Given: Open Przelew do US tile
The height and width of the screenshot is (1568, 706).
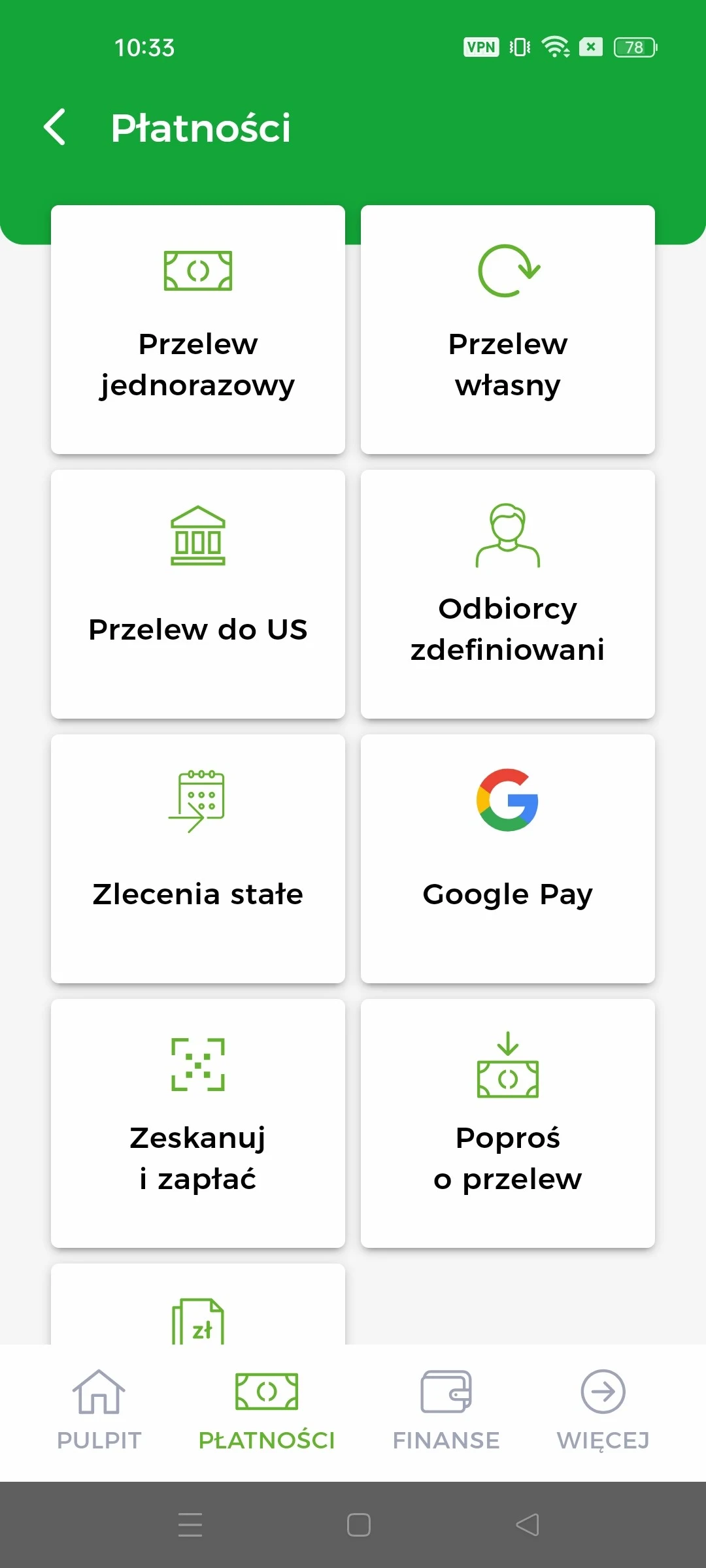Looking at the screenshot, I should pyautogui.click(x=198, y=595).
